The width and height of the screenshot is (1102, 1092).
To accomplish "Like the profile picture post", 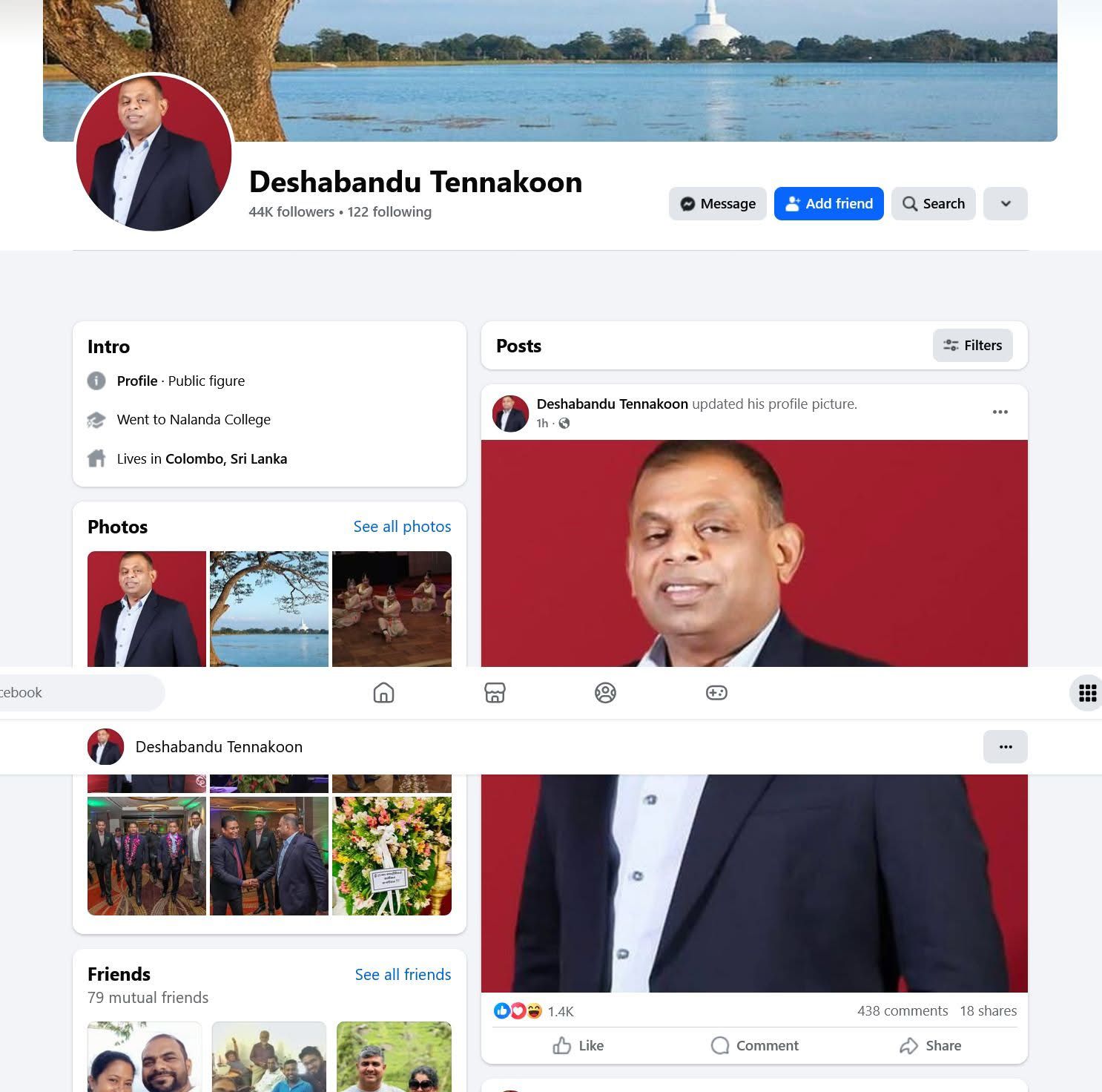I will (x=578, y=1045).
